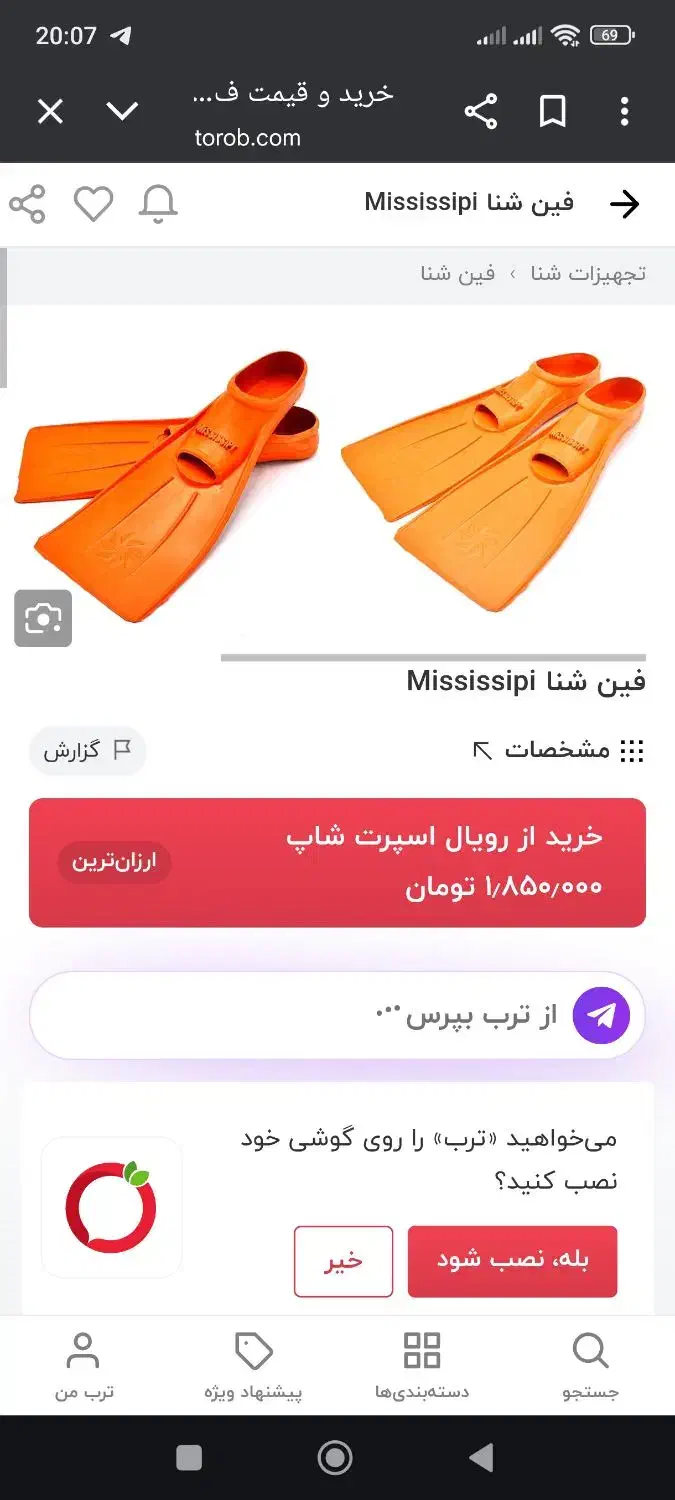Switch to the دسته‌بندی‌ها tab

click(421, 1365)
